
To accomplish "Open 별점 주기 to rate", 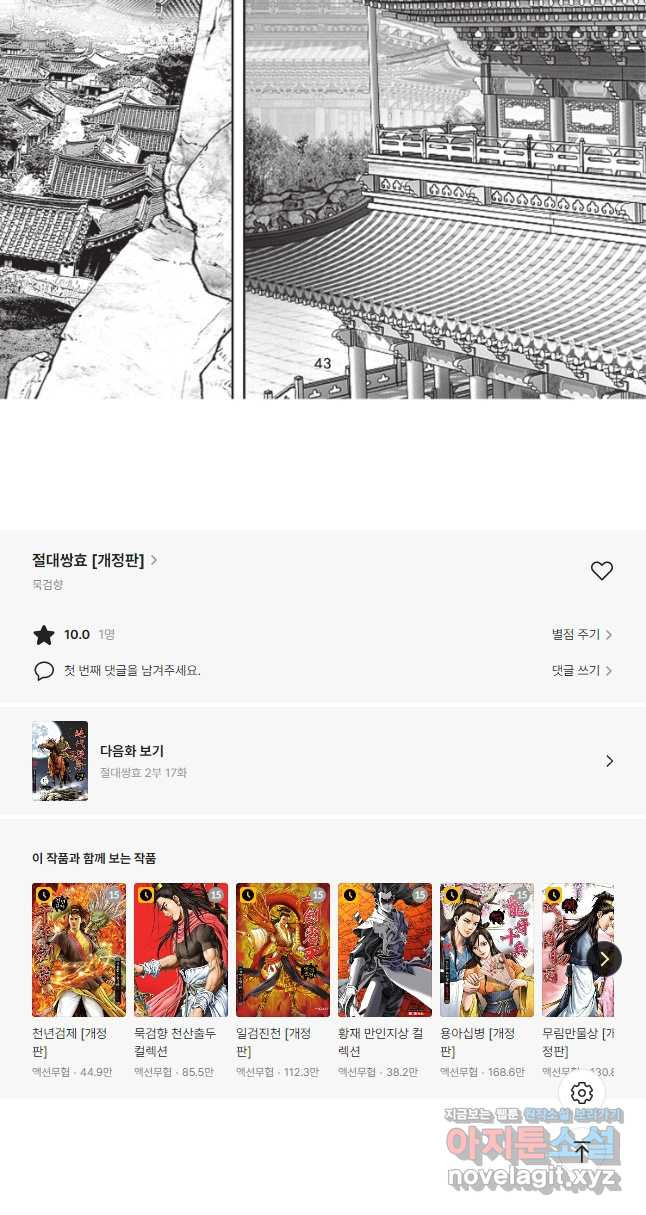I will (581, 635).
